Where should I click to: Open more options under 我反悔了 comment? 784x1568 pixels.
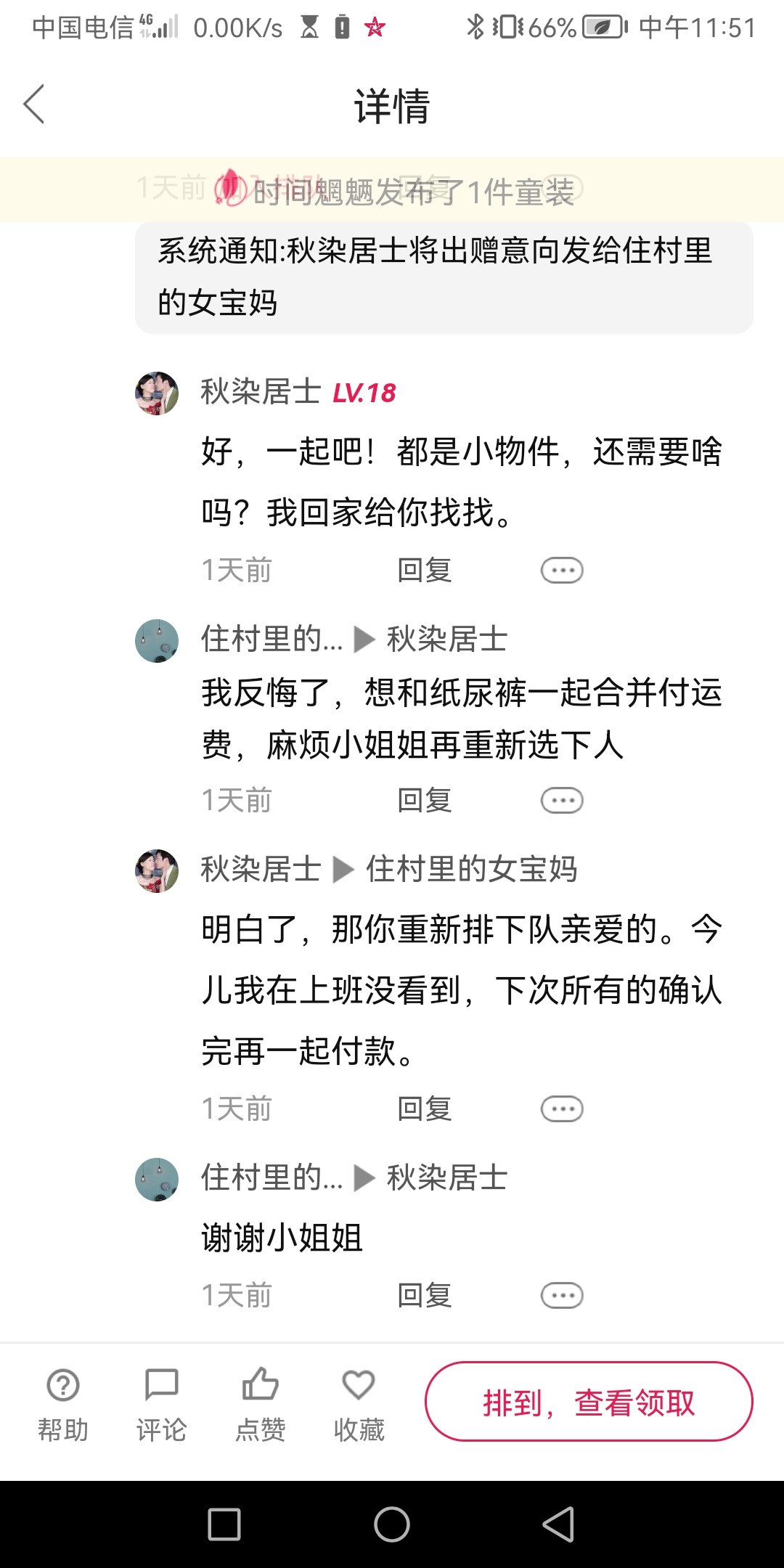point(562,801)
